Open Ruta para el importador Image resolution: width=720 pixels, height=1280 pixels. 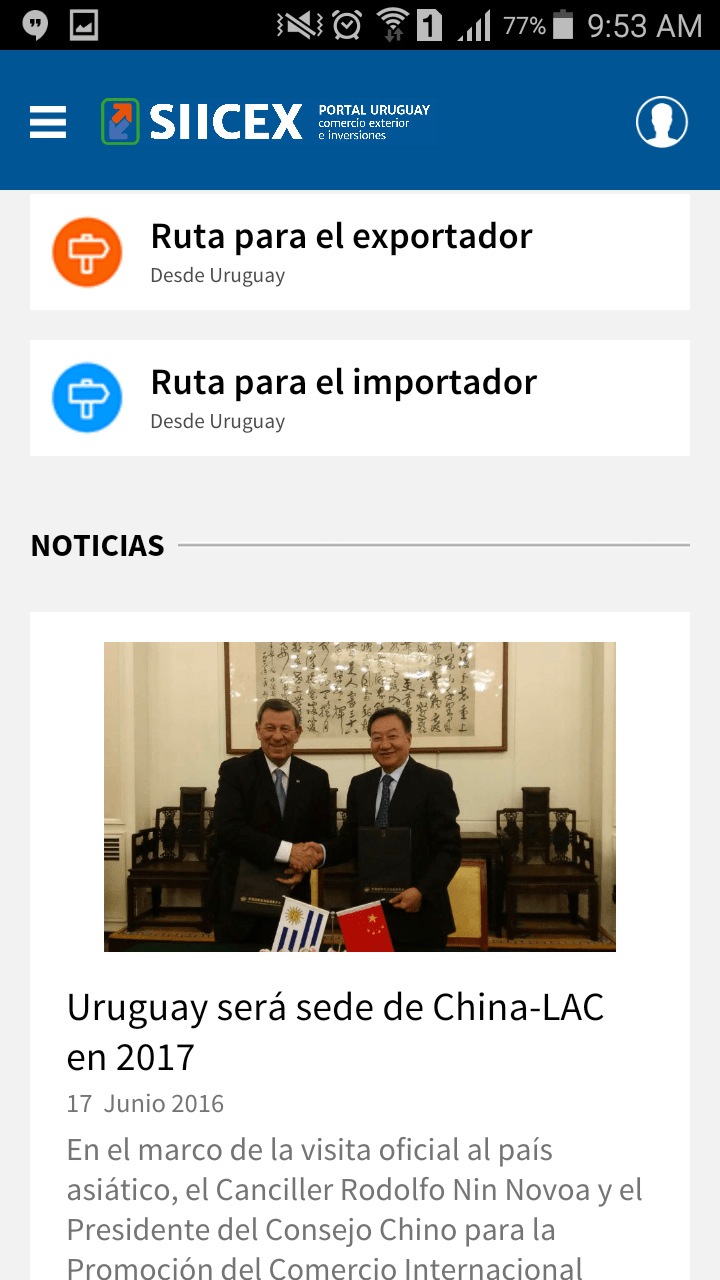(x=360, y=397)
